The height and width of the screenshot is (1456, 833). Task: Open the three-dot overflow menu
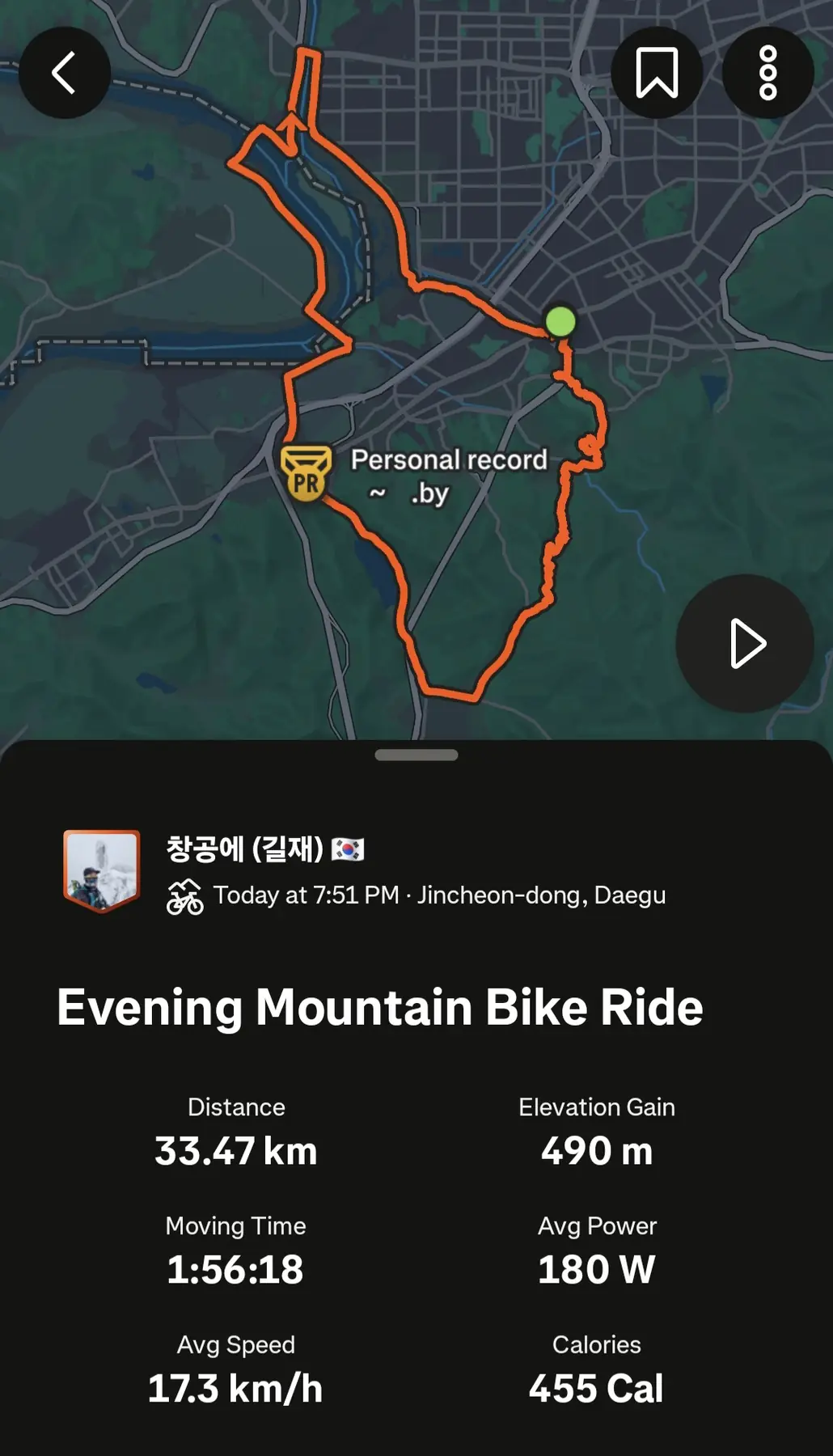[x=767, y=73]
